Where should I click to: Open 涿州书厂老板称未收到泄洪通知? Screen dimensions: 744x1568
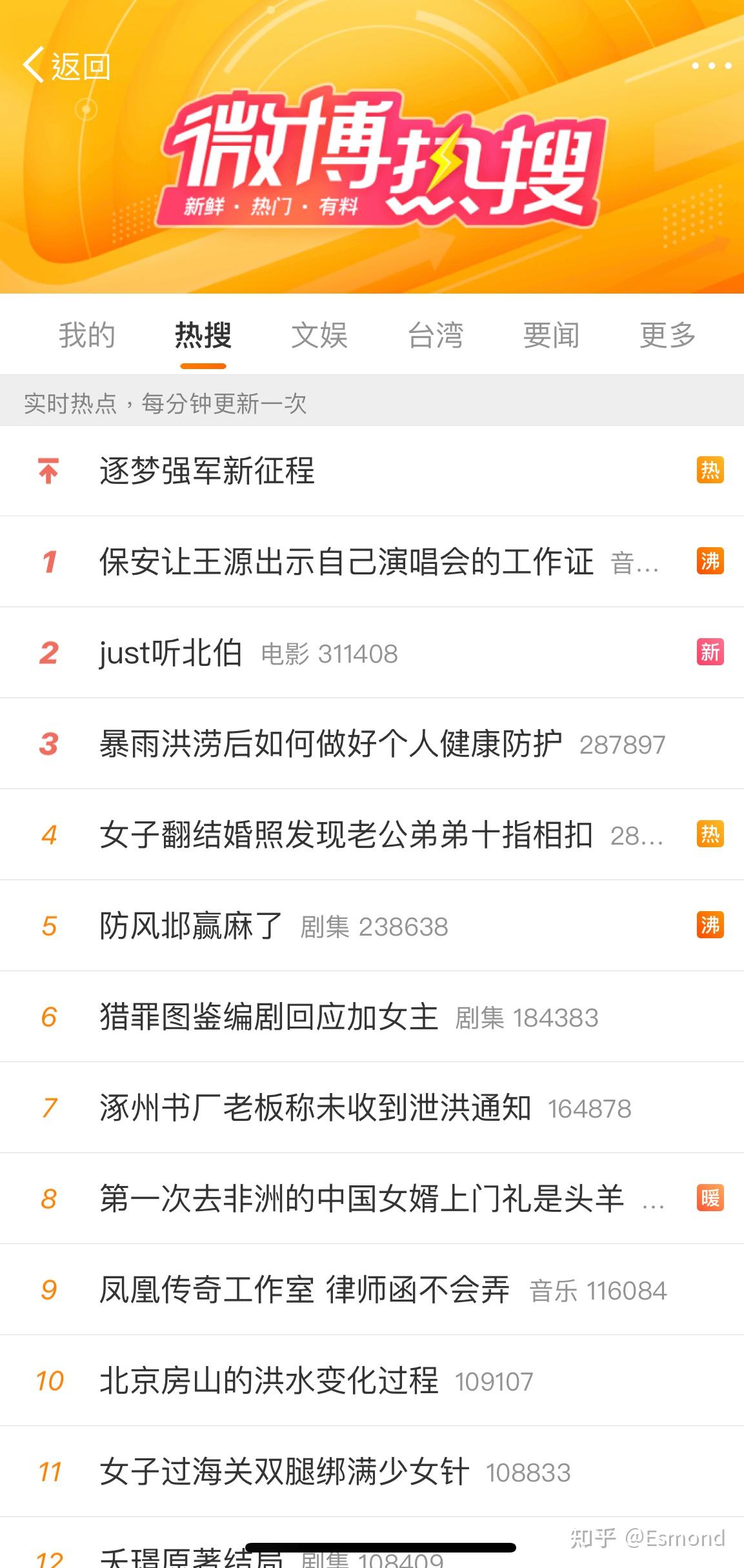[372, 1107]
